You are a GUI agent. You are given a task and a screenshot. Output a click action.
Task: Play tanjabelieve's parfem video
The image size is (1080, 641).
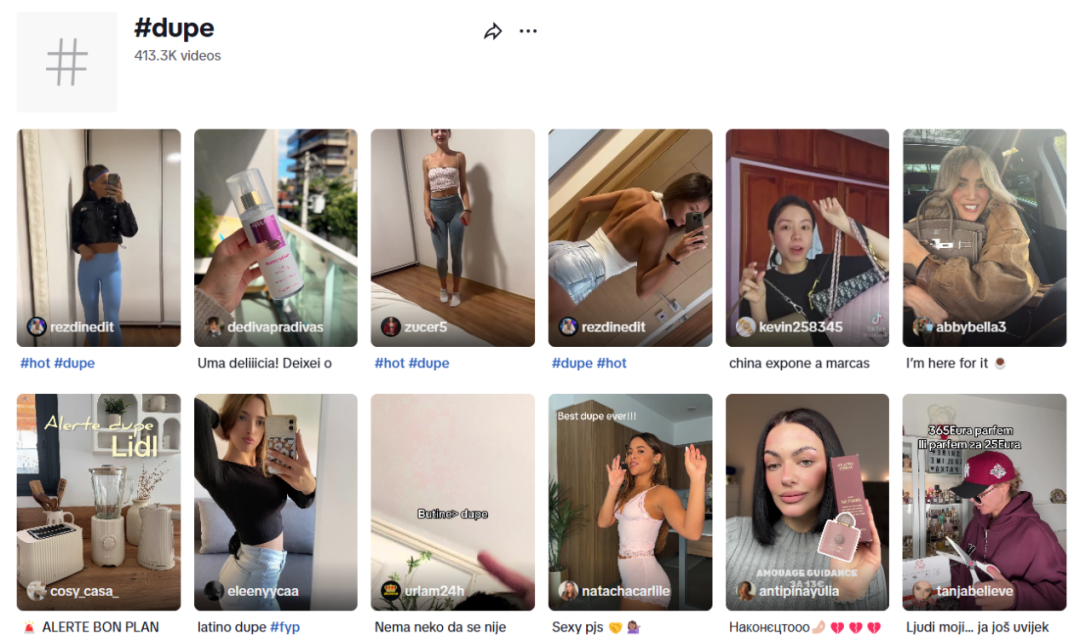tap(984, 500)
